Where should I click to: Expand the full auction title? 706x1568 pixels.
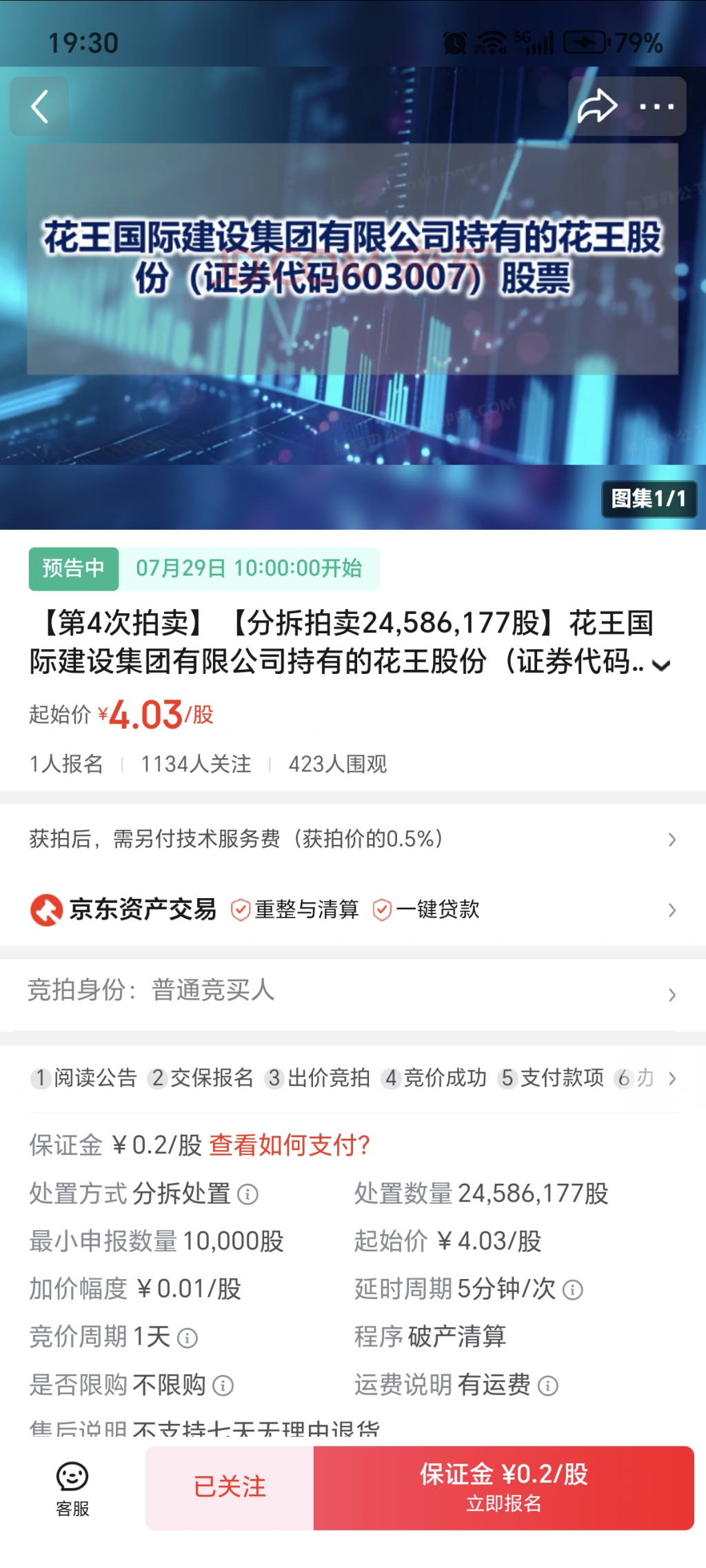[661, 665]
